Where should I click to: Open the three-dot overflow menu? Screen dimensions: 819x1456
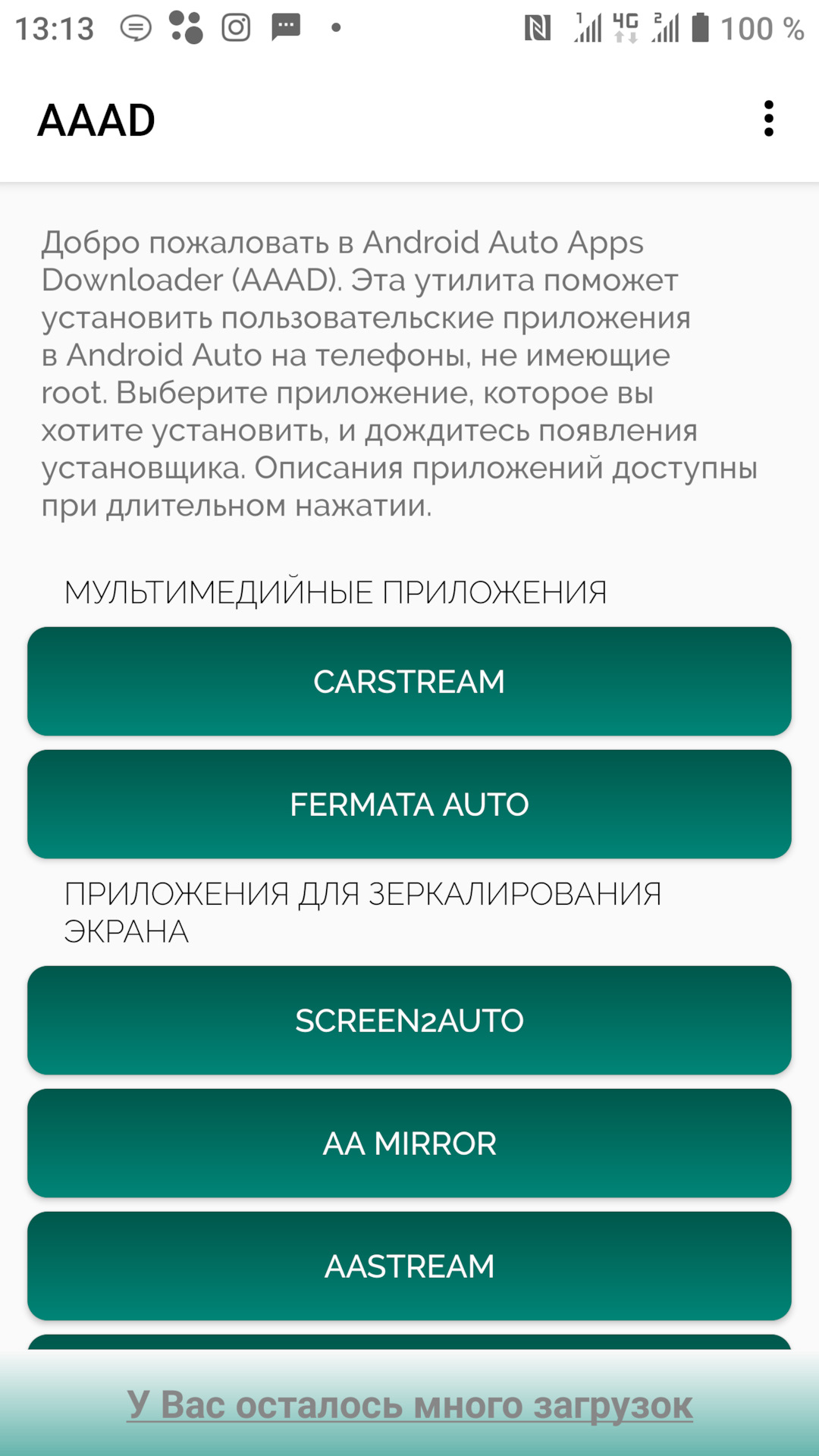point(768,119)
